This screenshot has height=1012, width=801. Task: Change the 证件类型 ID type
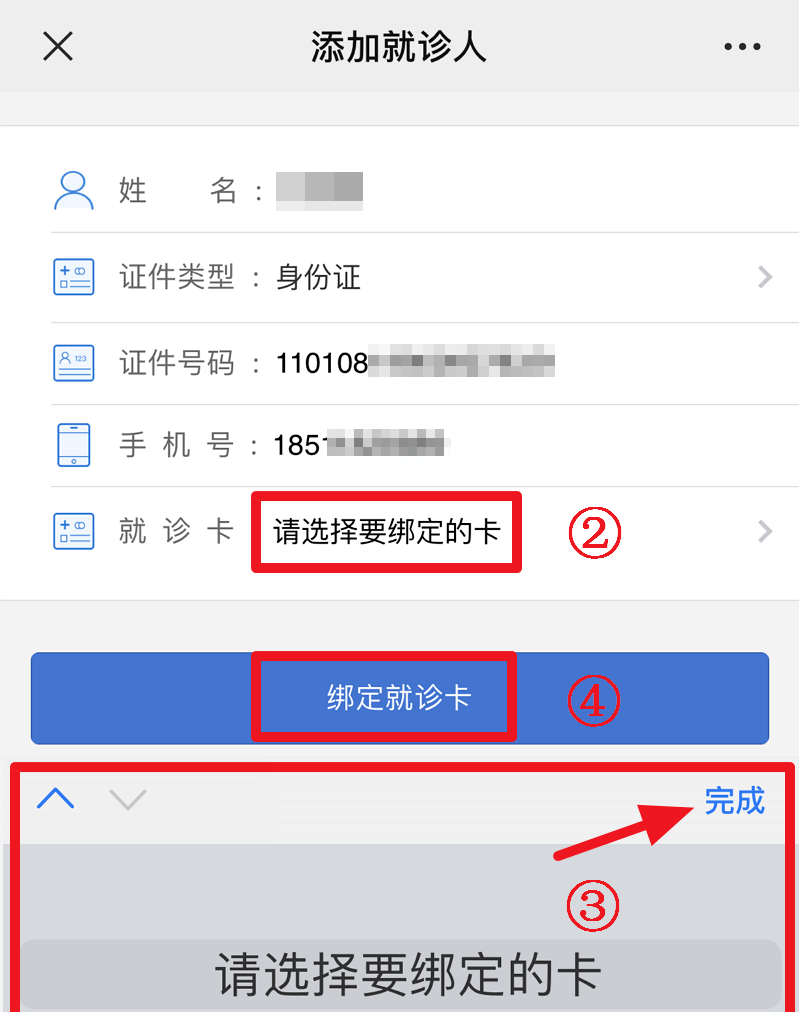click(x=500, y=277)
